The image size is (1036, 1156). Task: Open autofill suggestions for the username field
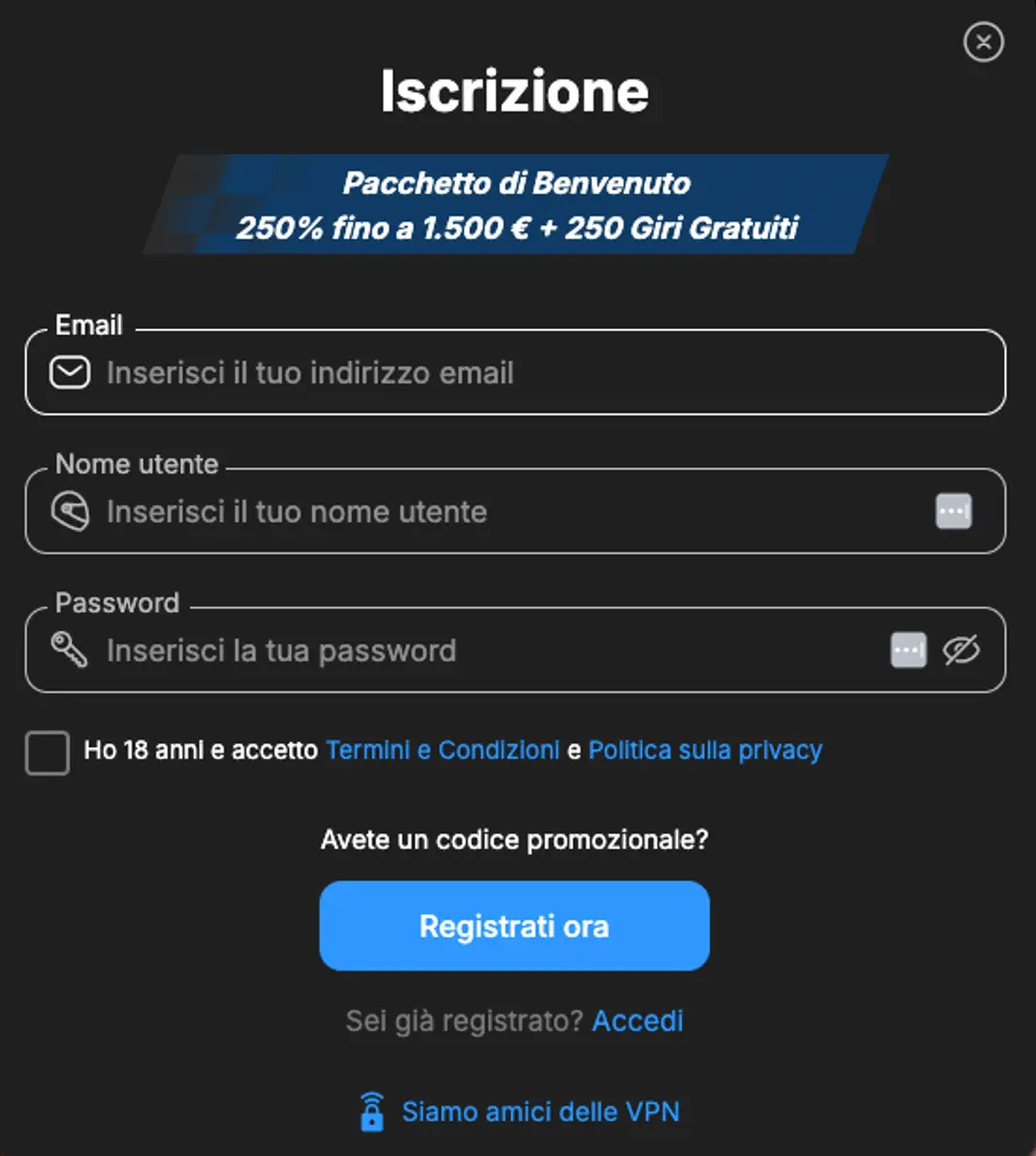[954, 511]
